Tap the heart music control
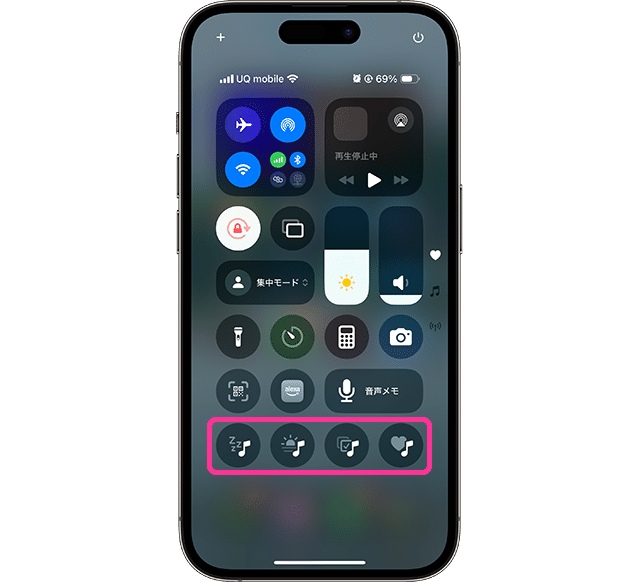 click(401, 446)
